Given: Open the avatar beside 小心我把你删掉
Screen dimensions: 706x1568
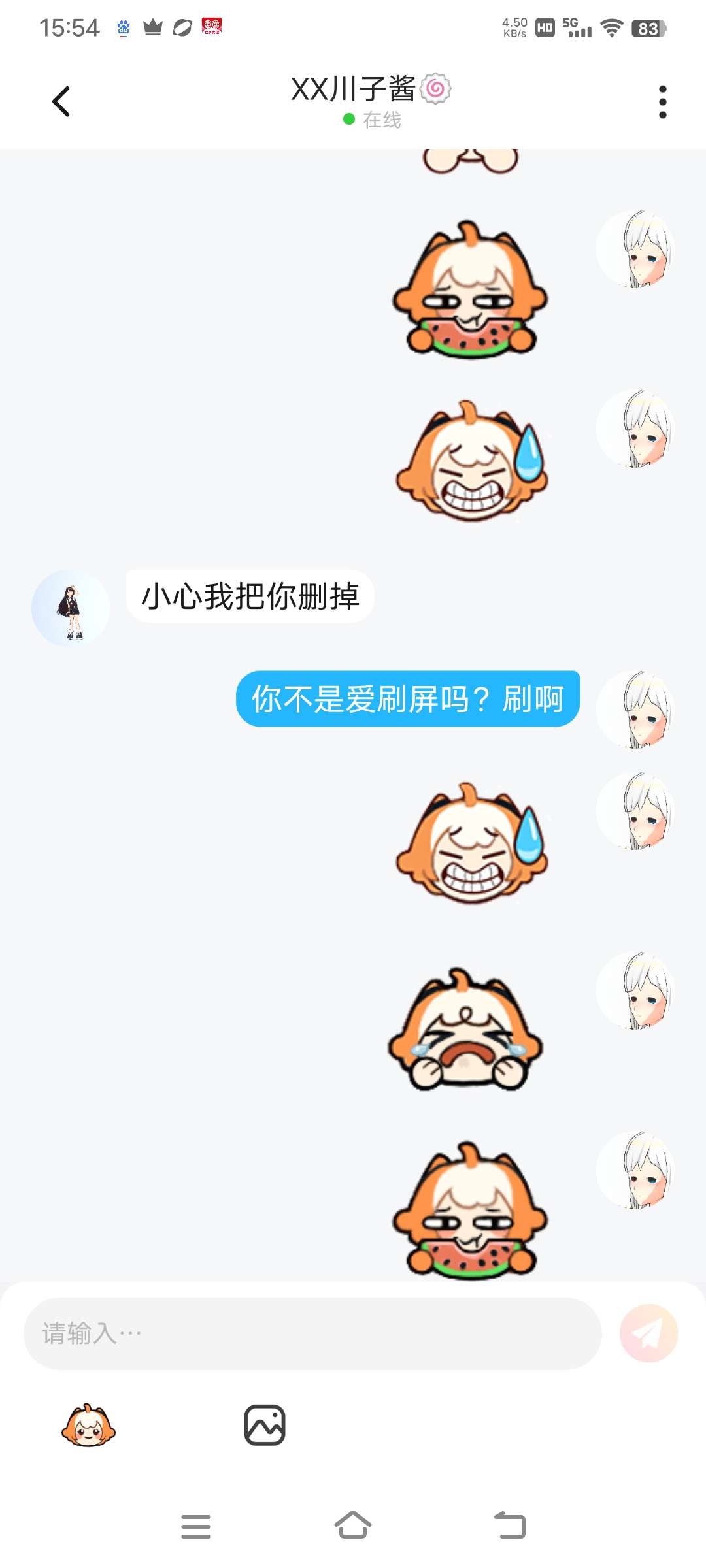Looking at the screenshot, I should 71,608.
